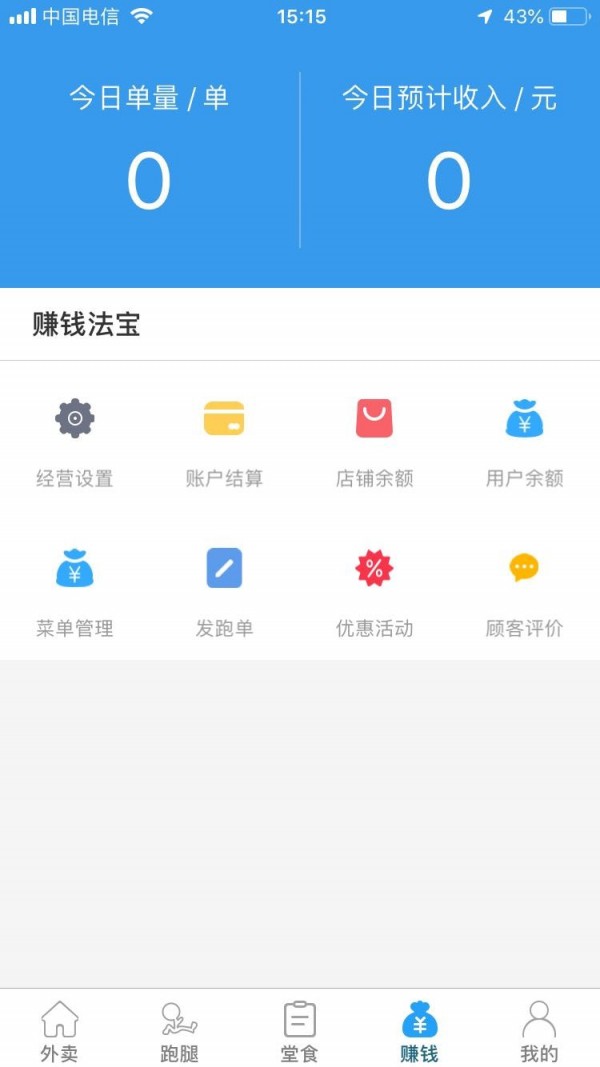Switch to the 外卖 tab
600x1067 pixels.
(60, 1031)
